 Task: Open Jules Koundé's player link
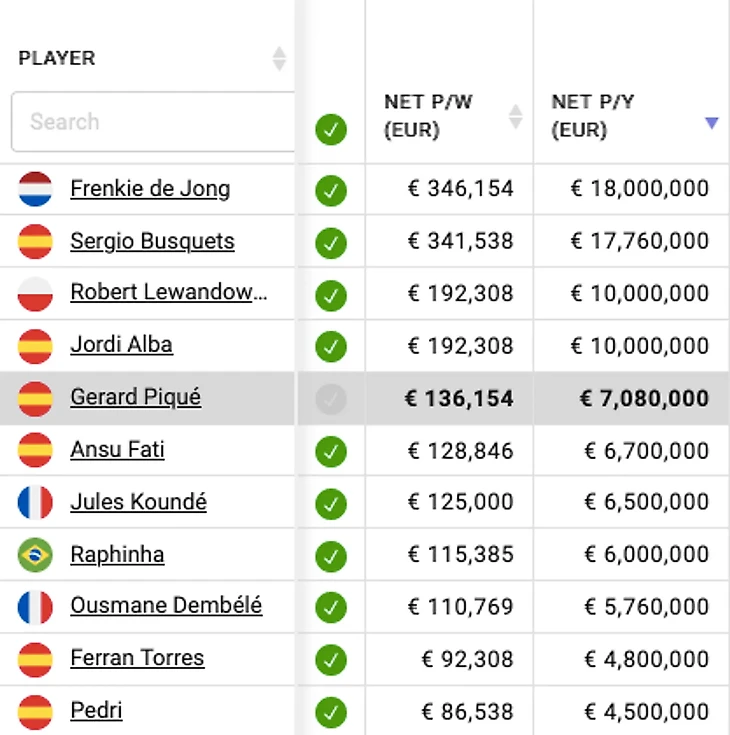138,502
